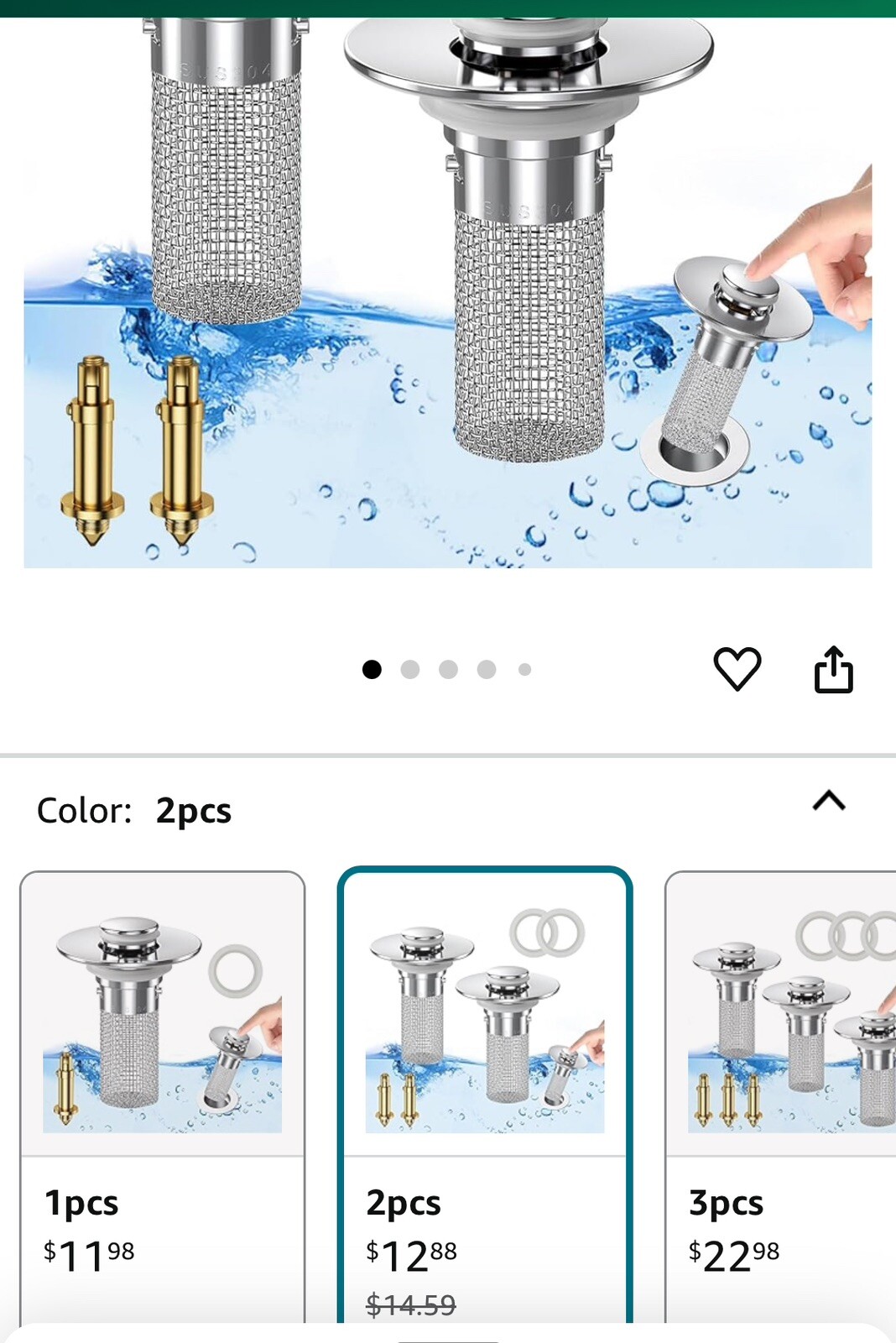
Task: Jump to second image via page dot
Action: (x=409, y=669)
